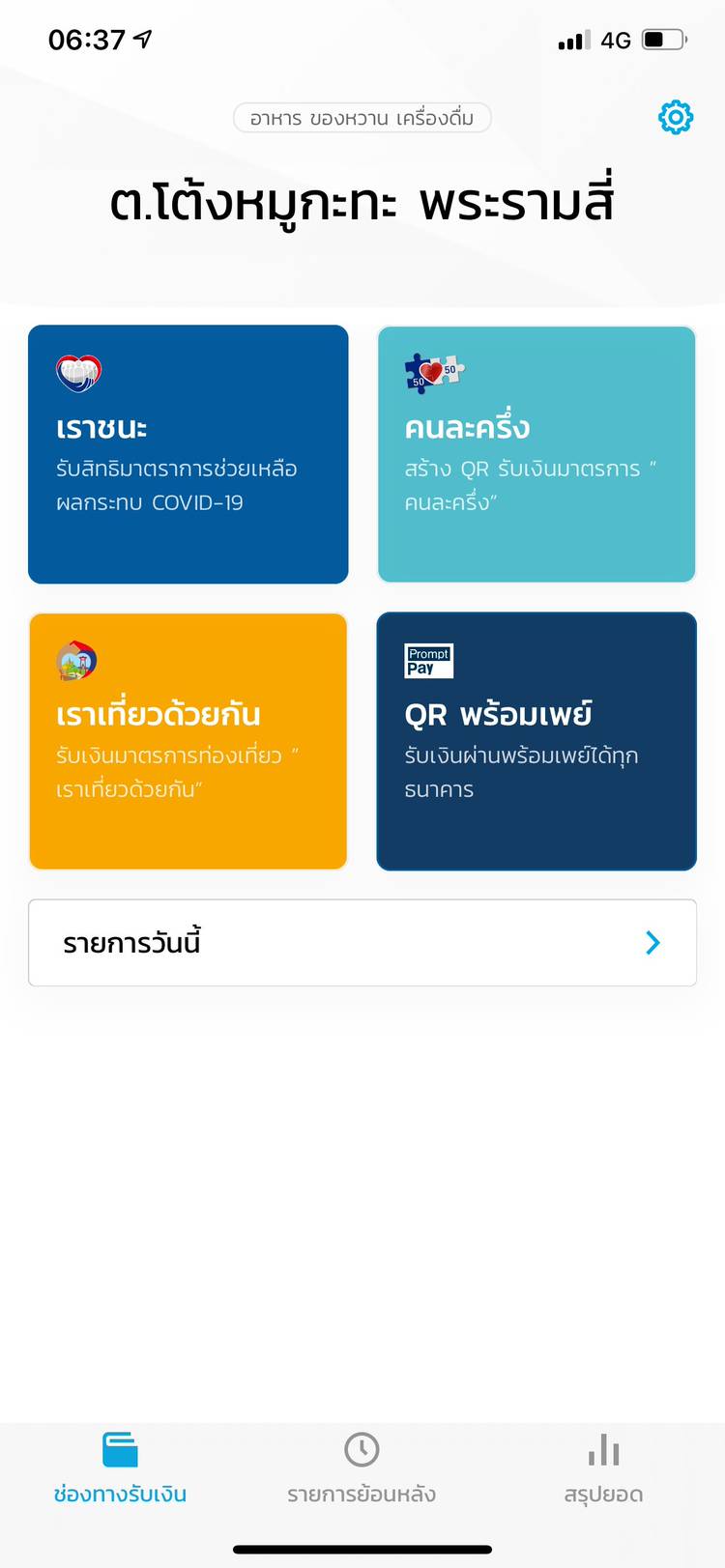Choose the QR พร้อมเพย์ card
The width and height of the screenshot is (725, 1568).
(x=536, y=741)
